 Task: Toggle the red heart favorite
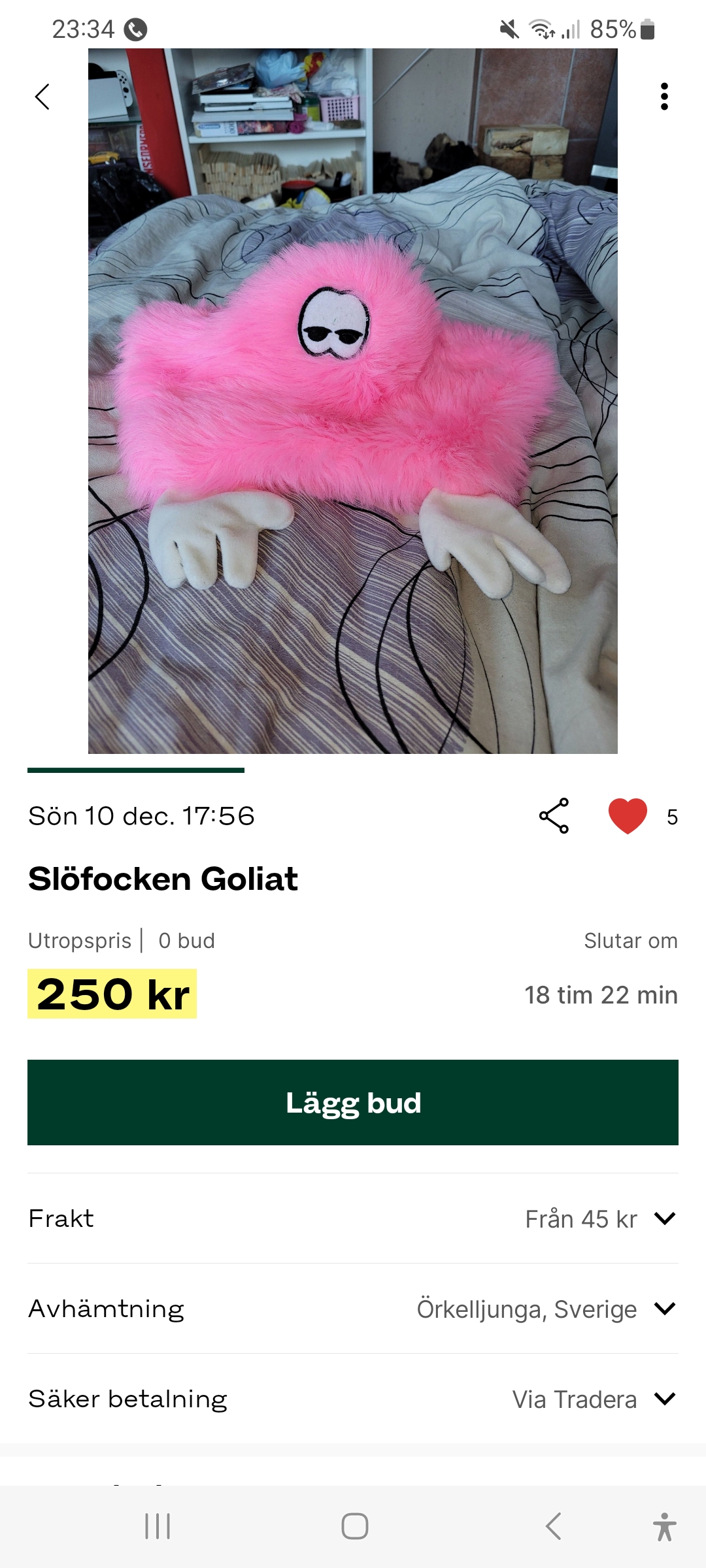click(628, 816)
